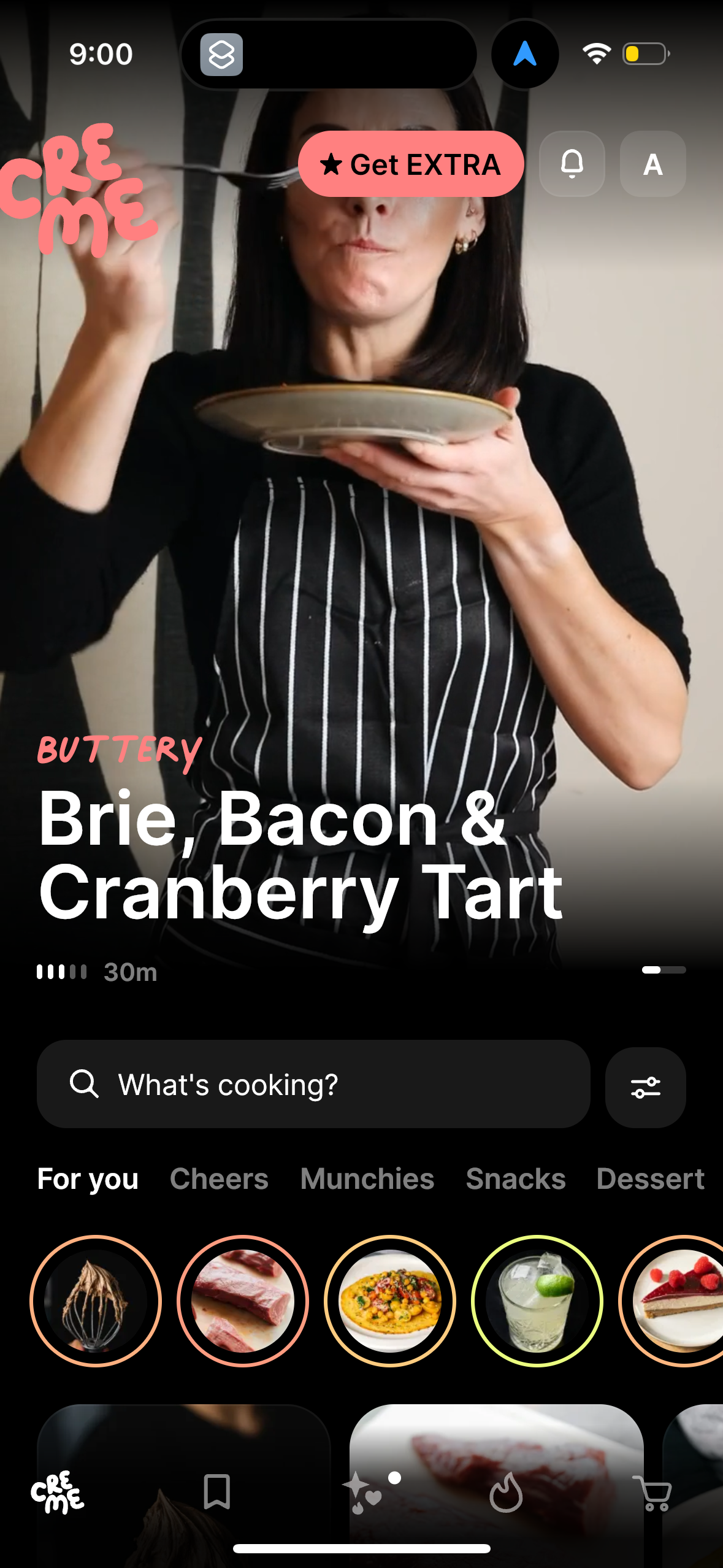Open the trending flame icon
The image size is (723, 1568).
click(x=506, y=1493)
